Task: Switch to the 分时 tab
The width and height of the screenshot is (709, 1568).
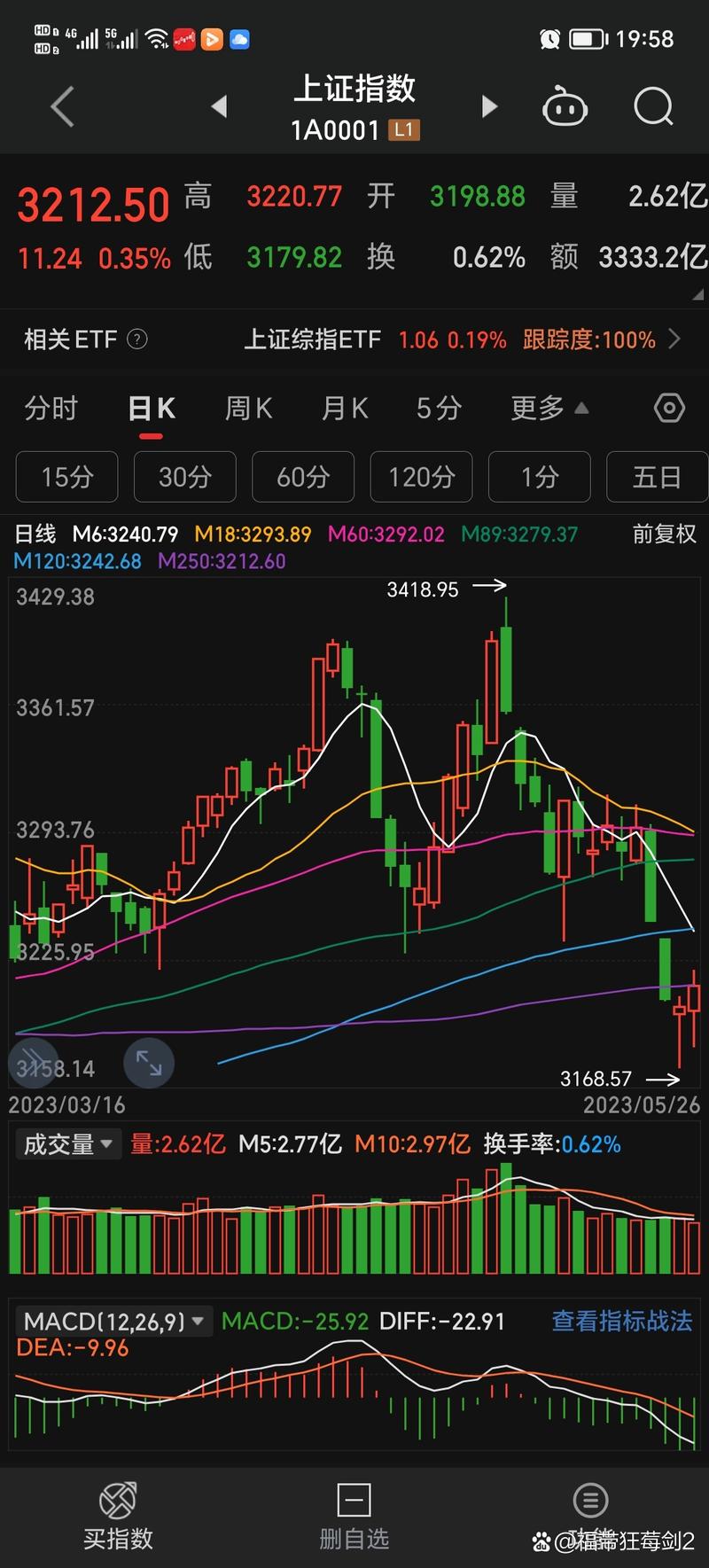Action: pos(51,408)
